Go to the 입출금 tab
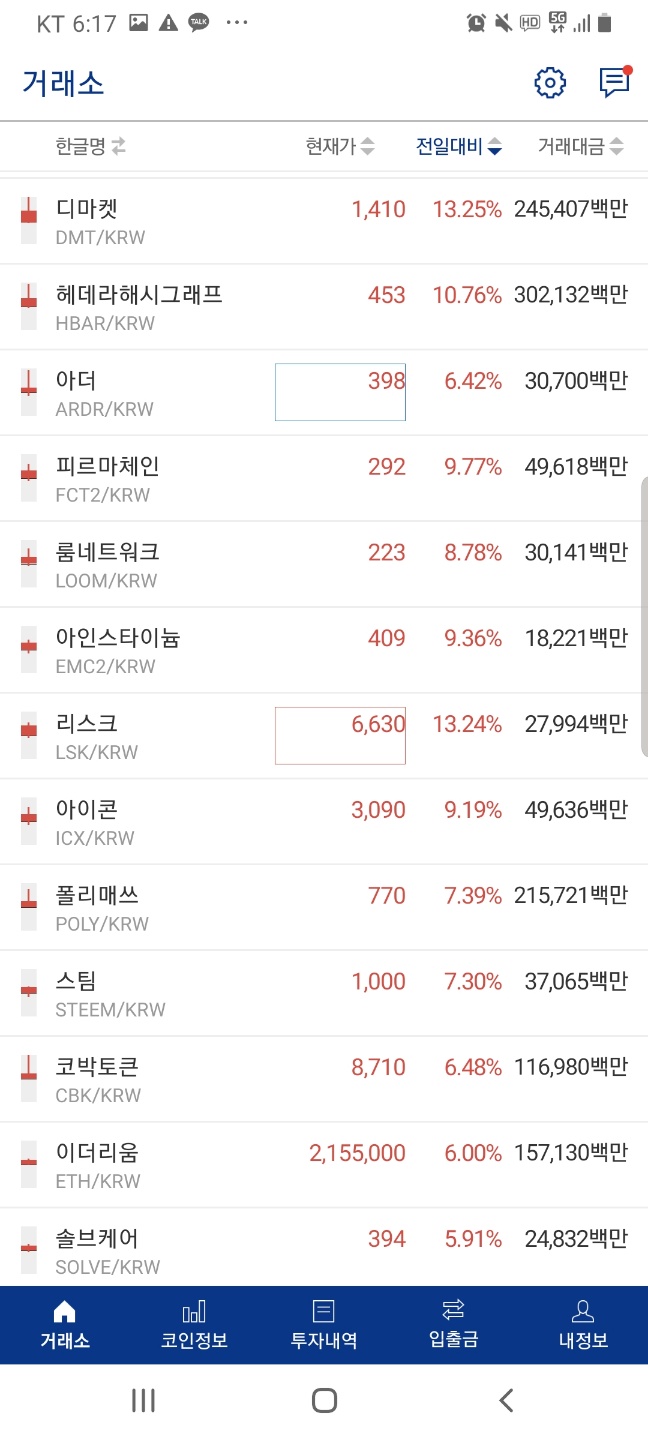This screenshot has width=648, height=1440. click(x=453, y=1325)
